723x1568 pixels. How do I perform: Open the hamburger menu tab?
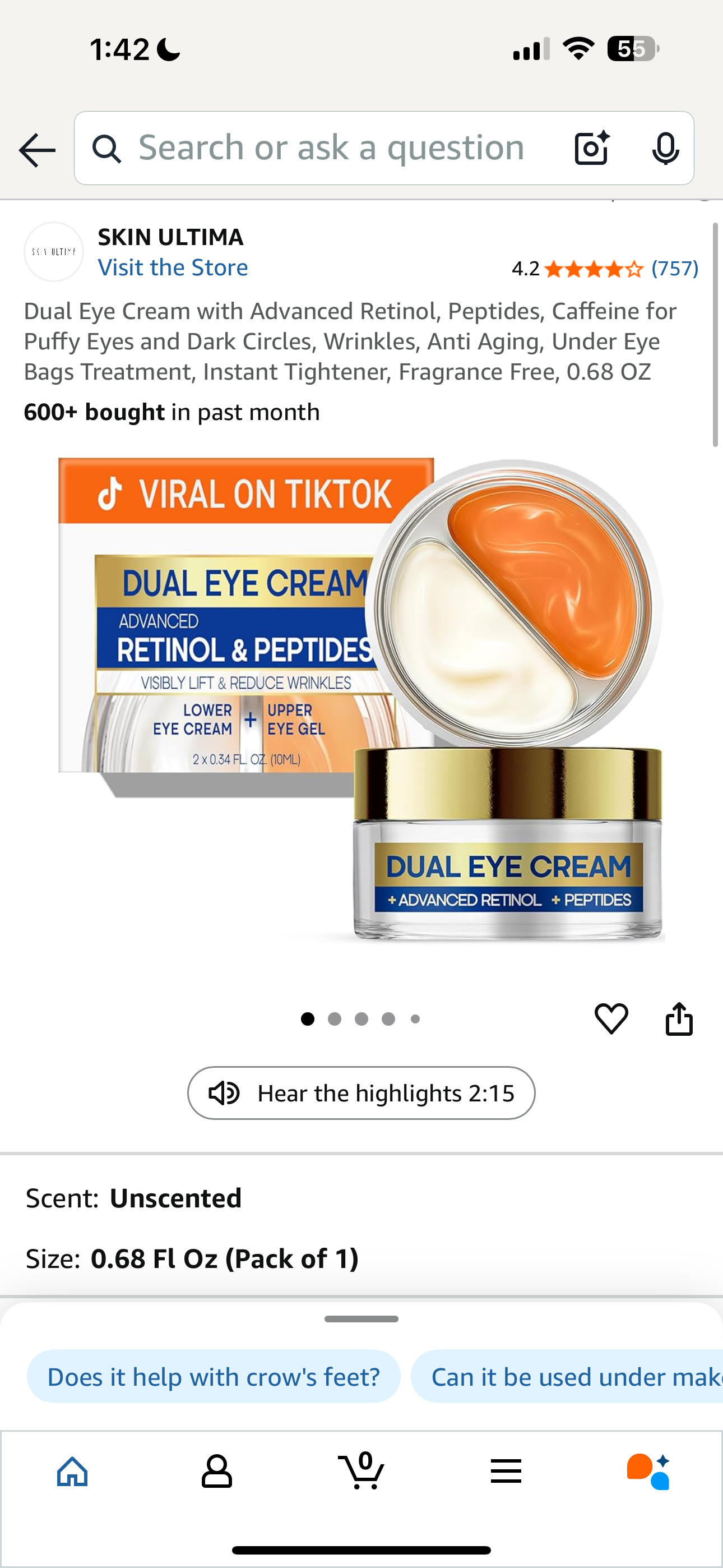click(x=506, y=1472)
